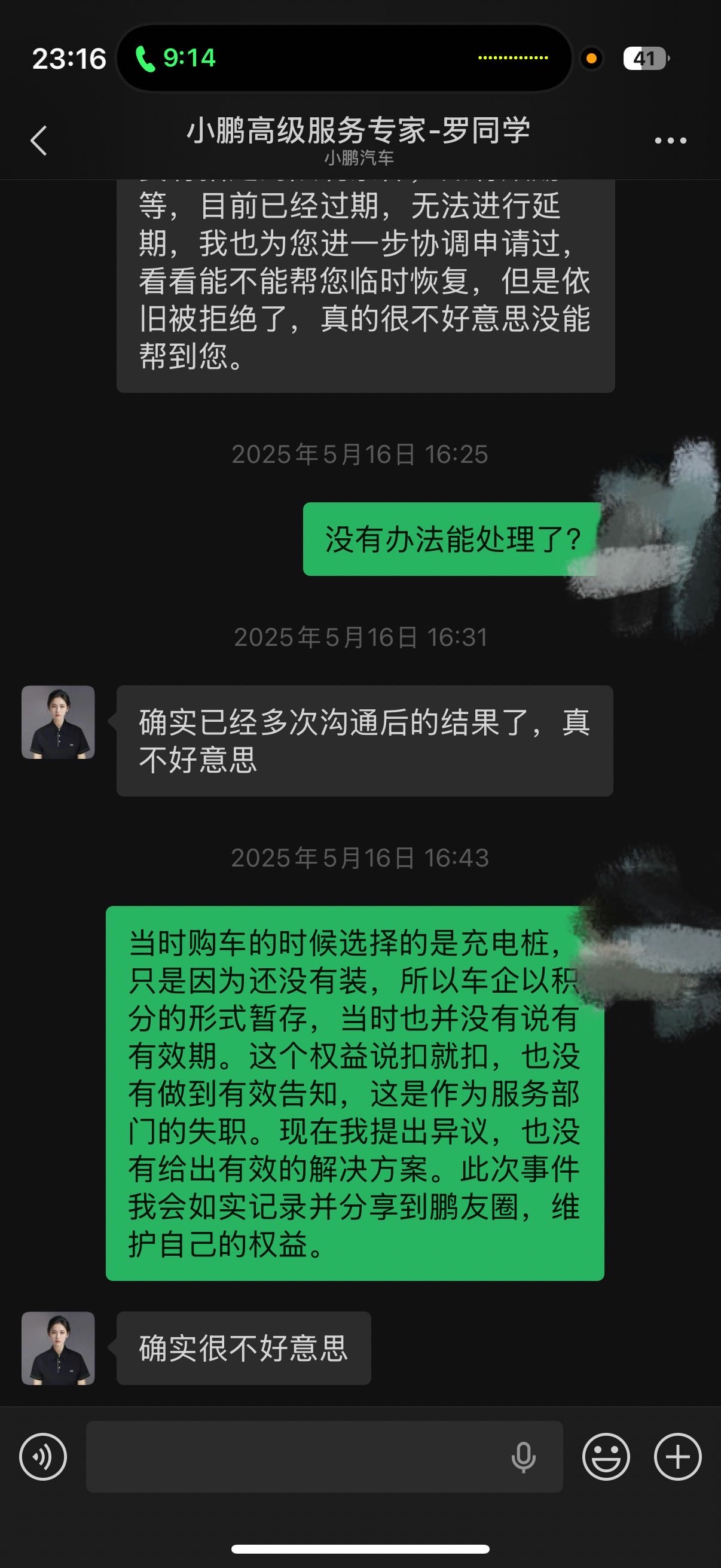Switch to voice message input mode
This screenshot has width=721, height=1568.
click(x=42, y=1457)
